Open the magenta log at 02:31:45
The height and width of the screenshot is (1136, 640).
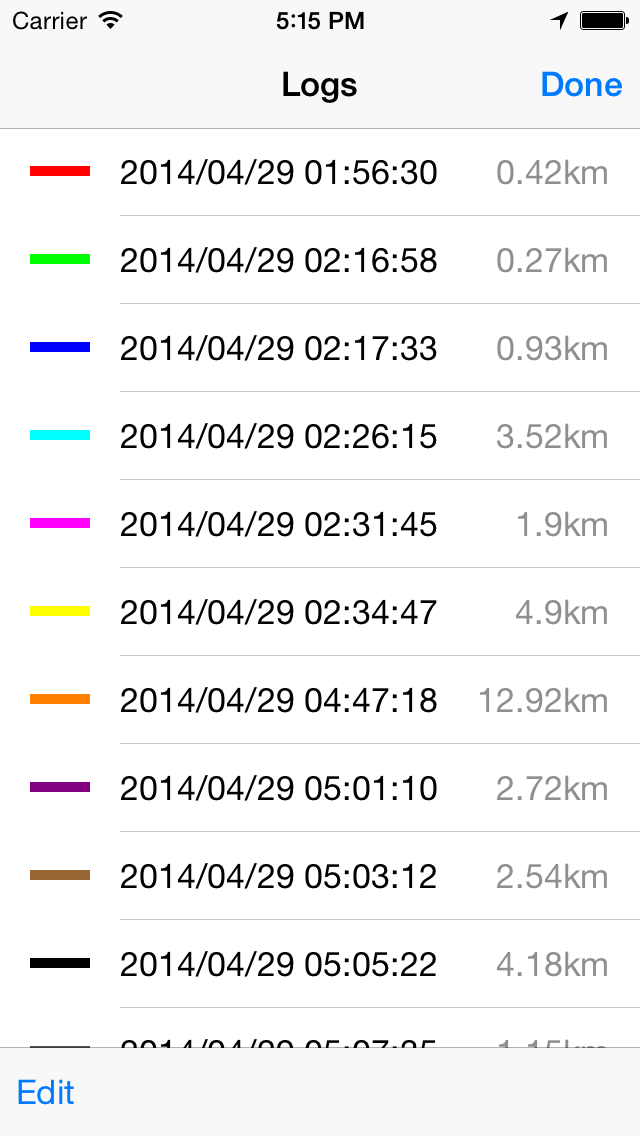tap(320, 524)
